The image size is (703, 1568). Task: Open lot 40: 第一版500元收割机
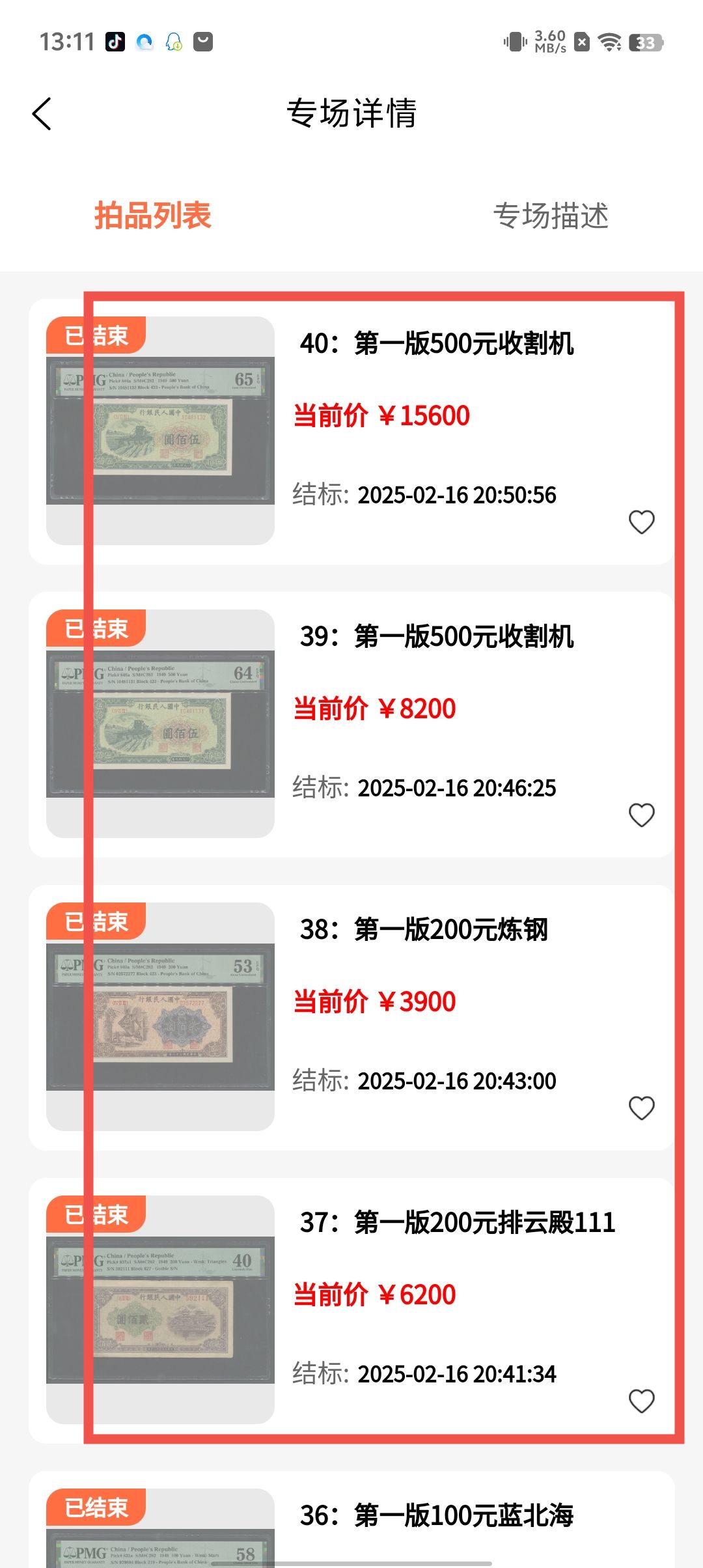[436, 344]
